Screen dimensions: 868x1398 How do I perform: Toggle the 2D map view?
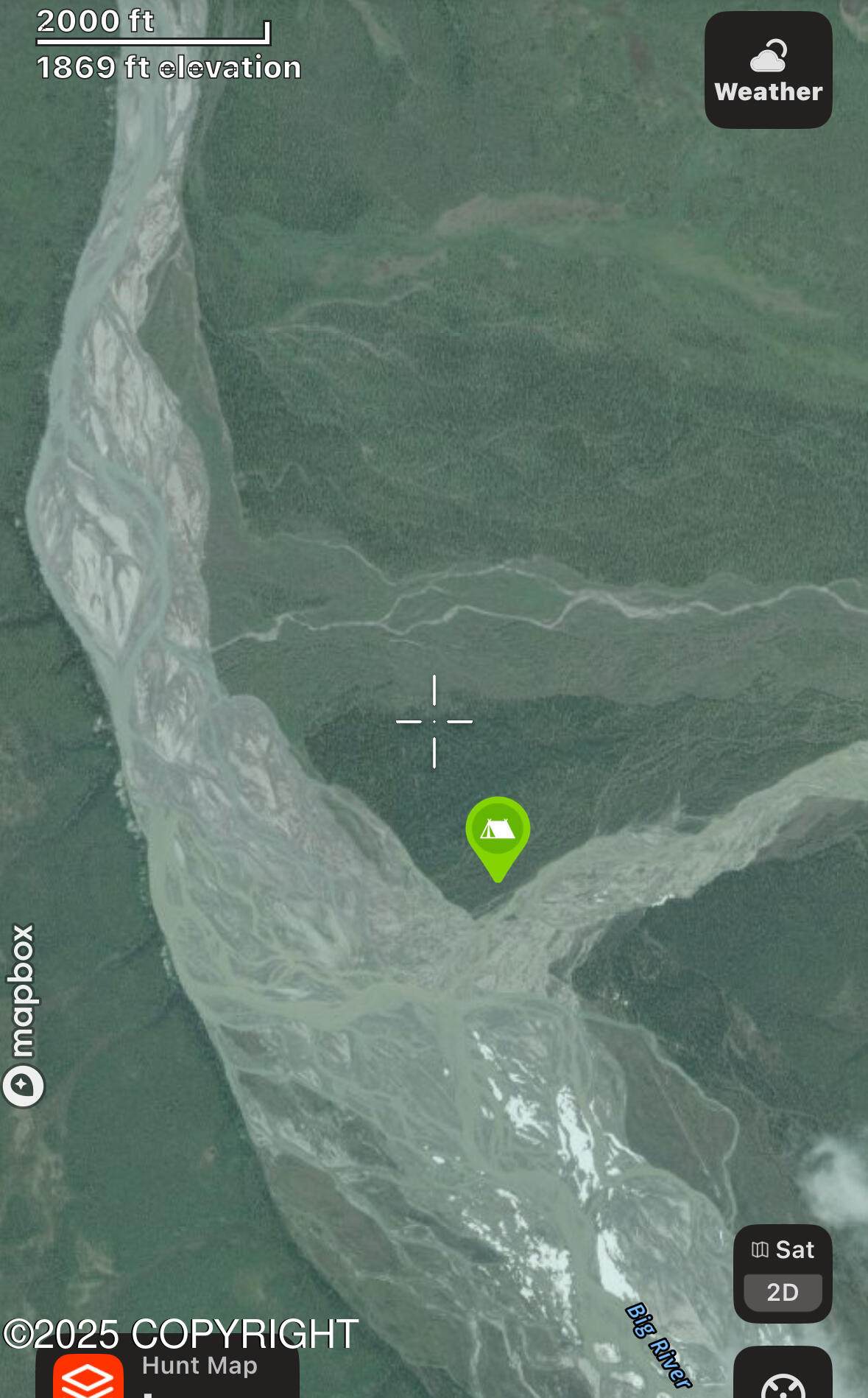coord(783,1292)
